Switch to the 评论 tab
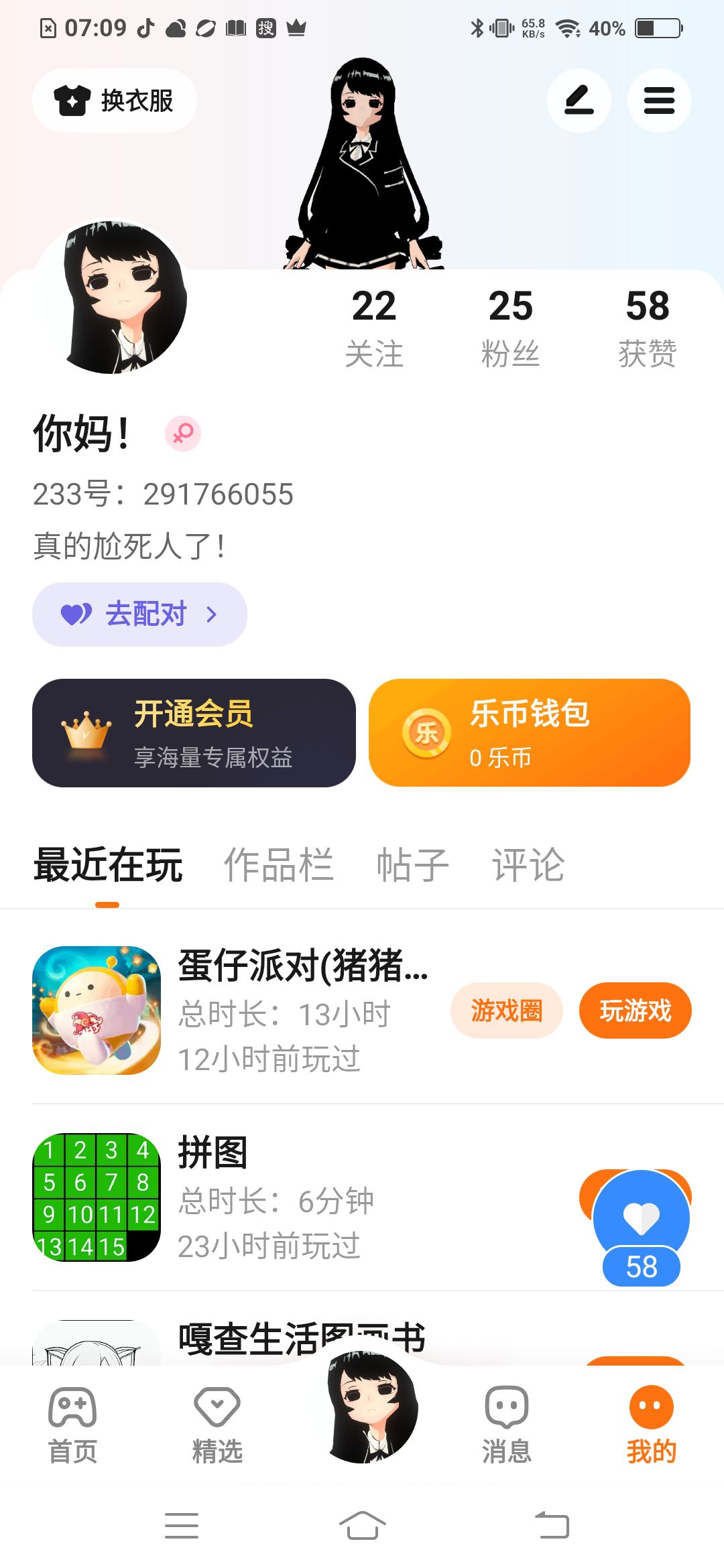The width and height of the screenshot is (724, 1568). coord(528,864)
